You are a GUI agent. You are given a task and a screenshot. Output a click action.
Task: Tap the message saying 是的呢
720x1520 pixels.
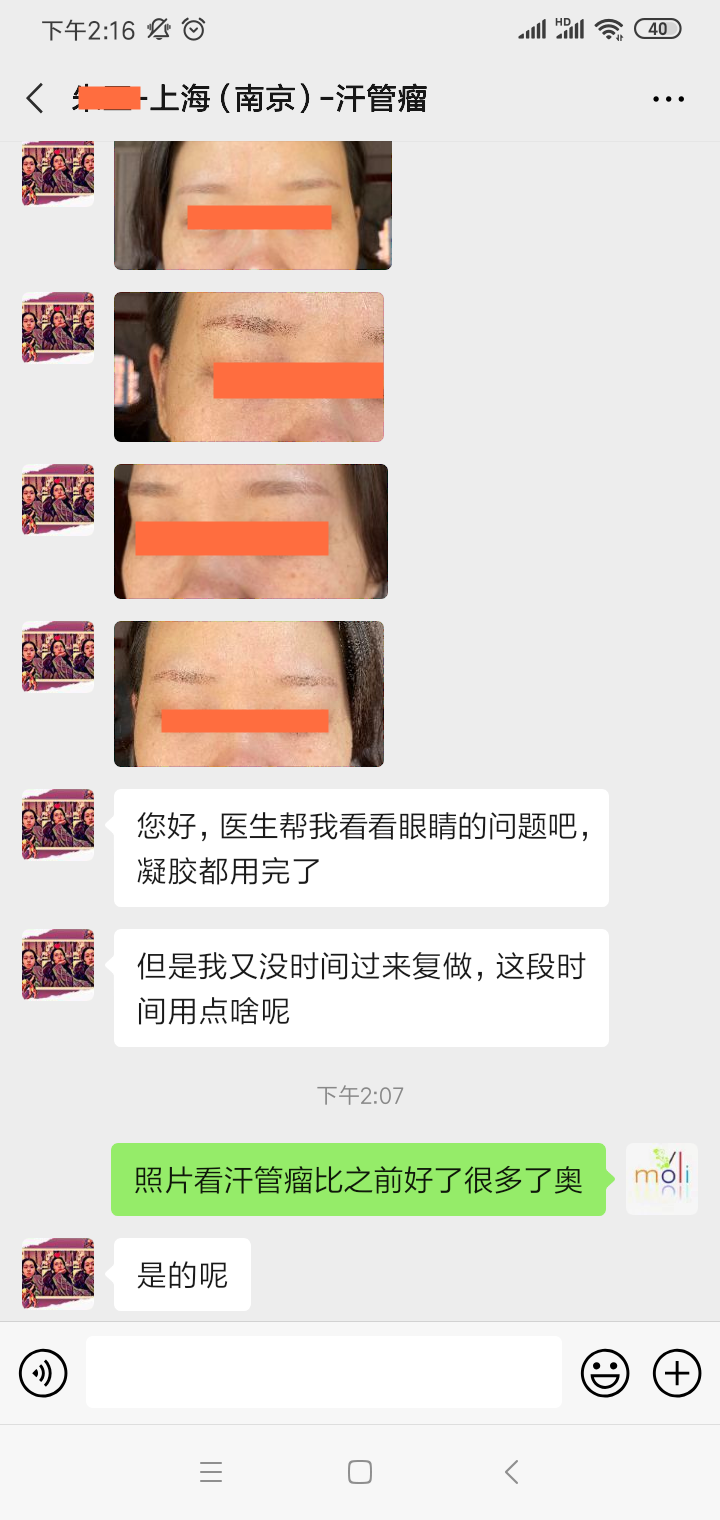pos(181,1273)
